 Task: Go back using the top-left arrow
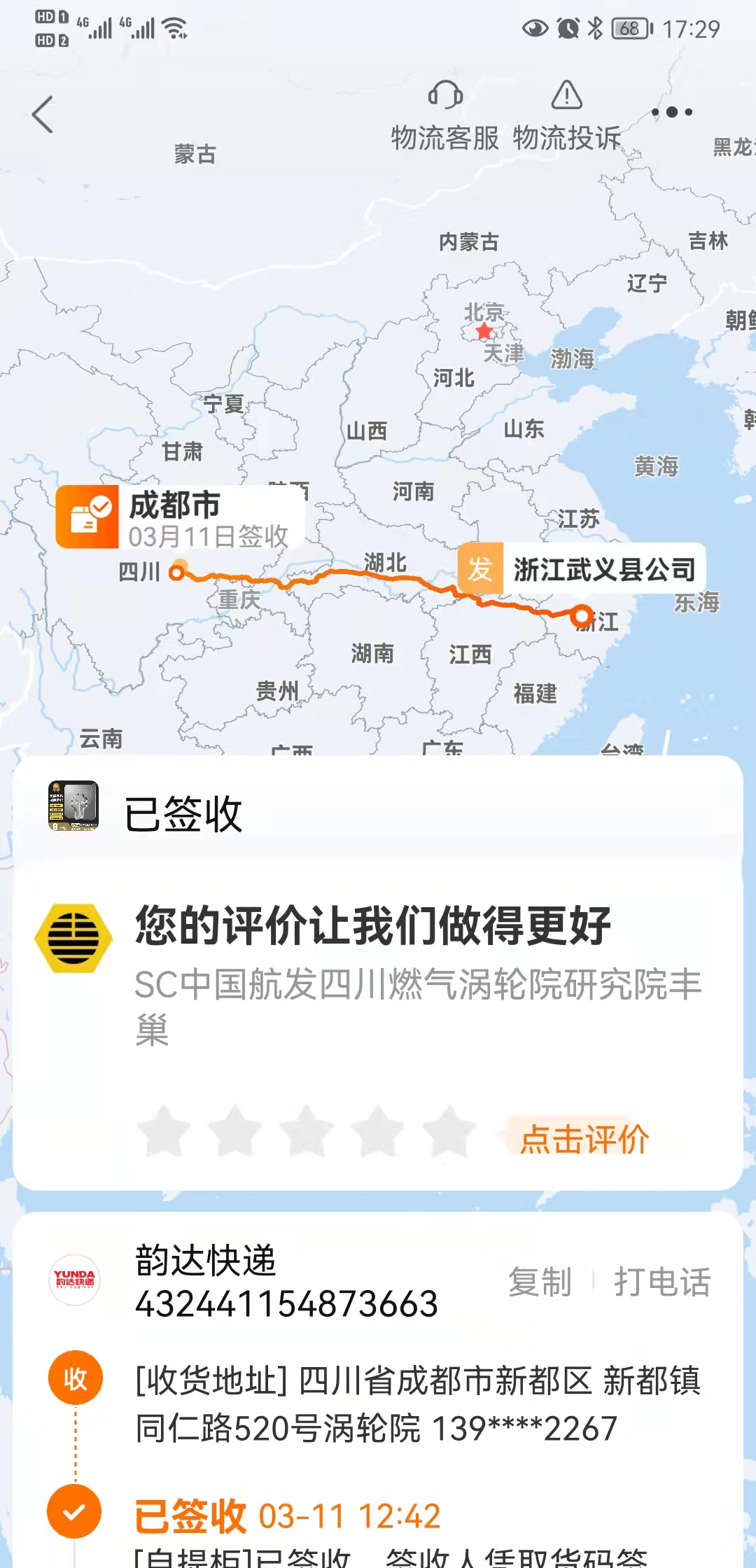(43, 114)
